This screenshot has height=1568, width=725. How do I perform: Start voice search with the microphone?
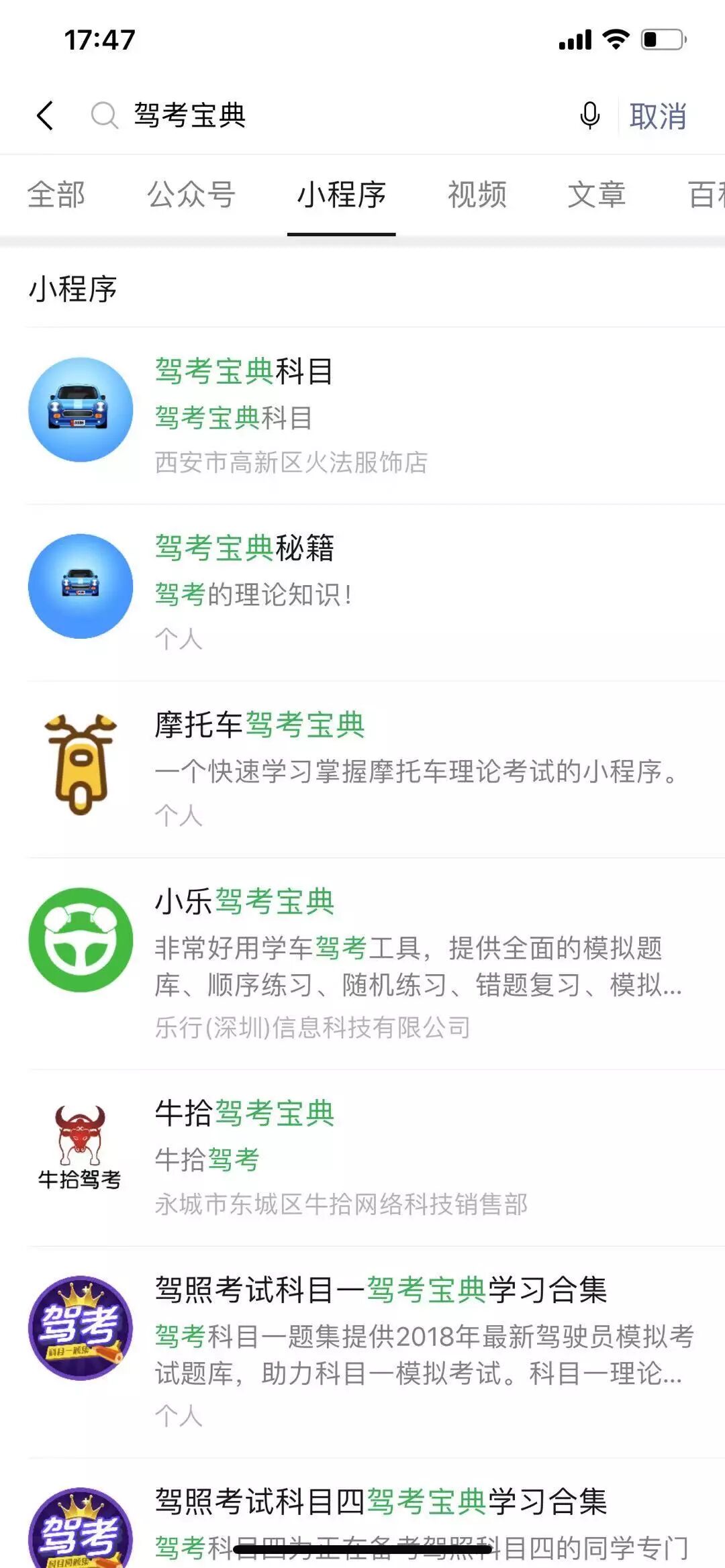tap(589, 115)
